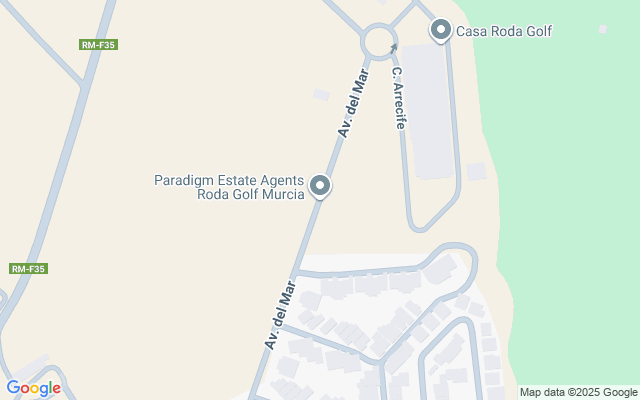This screenshot has height=400, width=640.
Task: Select the Paradigm Estate Agents Roda Golf Murcia pin
Action: [320, 185]
